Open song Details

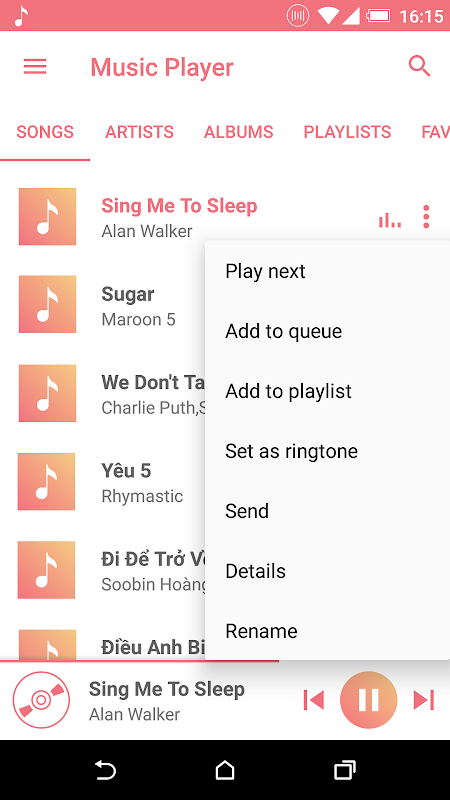pos(328,571)
